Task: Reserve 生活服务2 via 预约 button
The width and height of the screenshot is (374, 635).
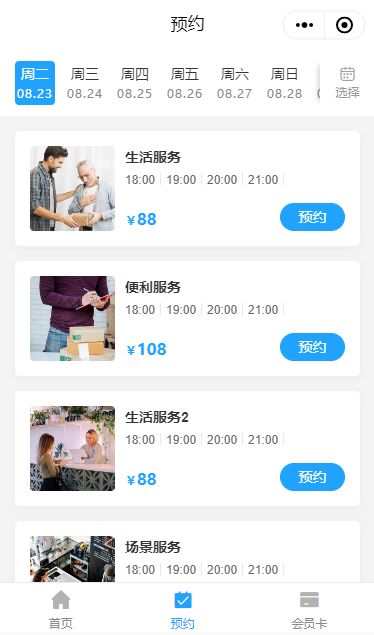Action: point(312,477)
